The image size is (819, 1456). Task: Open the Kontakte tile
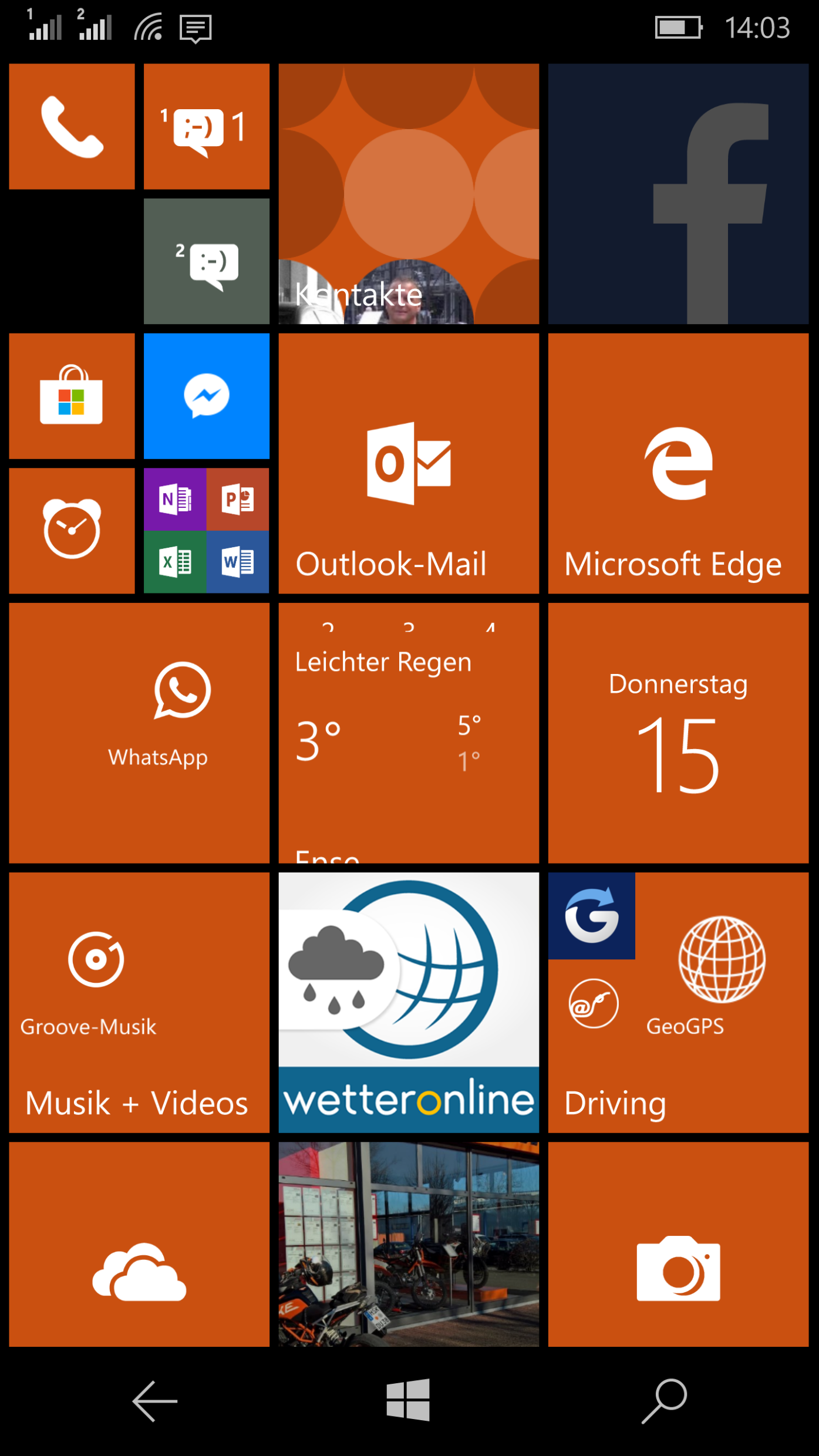click(408, 194)
